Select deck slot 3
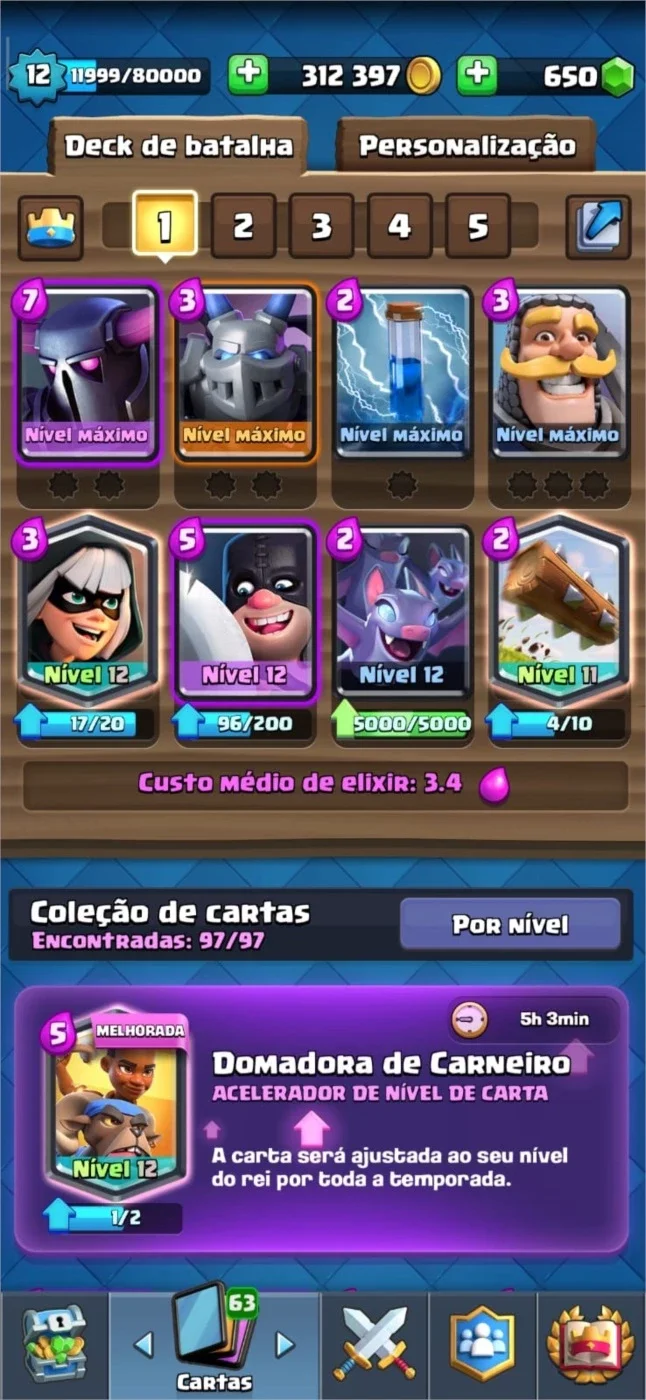Viewport: 646px width, 1400px height. [321, 225]
